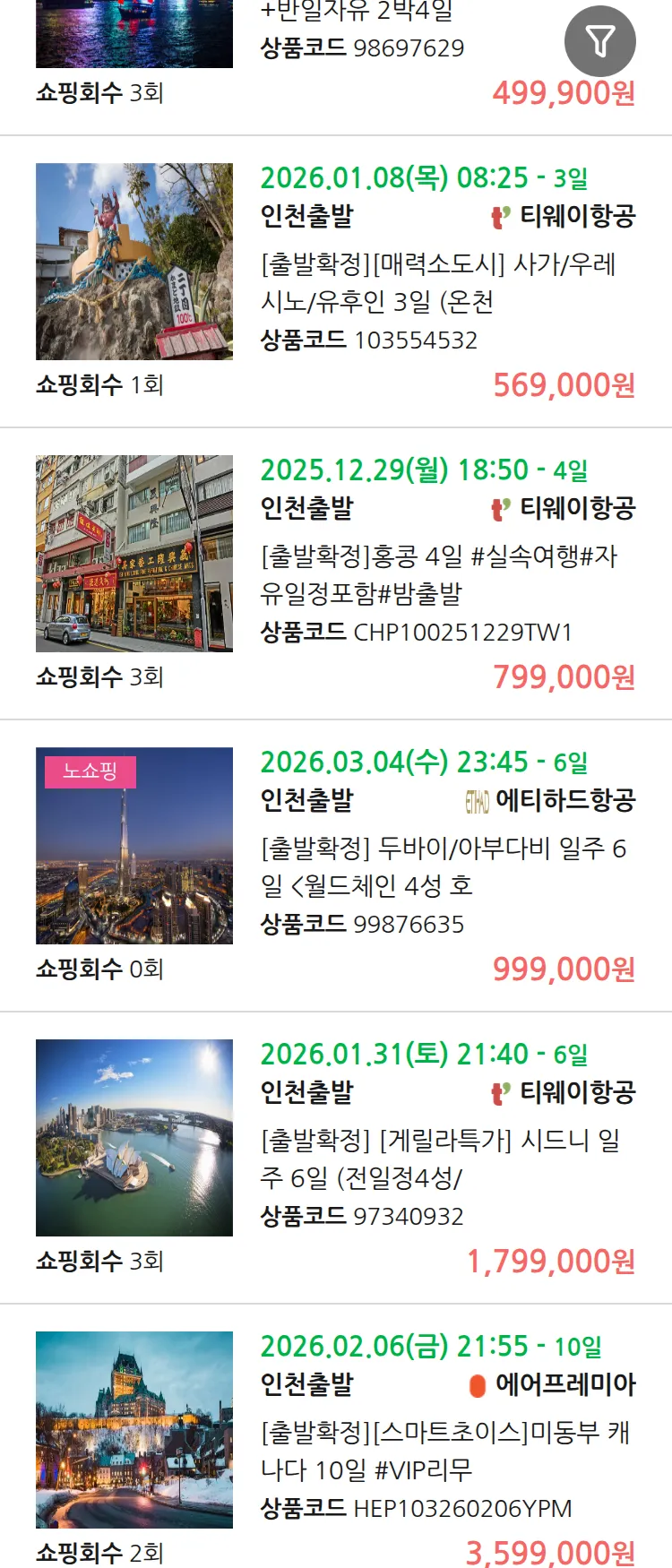The width and height of the screenshot is (672, 1568).
Task: Open the Eastern Canada 10-day tour
Action: pyautogui.click(x=444, y=1451)
